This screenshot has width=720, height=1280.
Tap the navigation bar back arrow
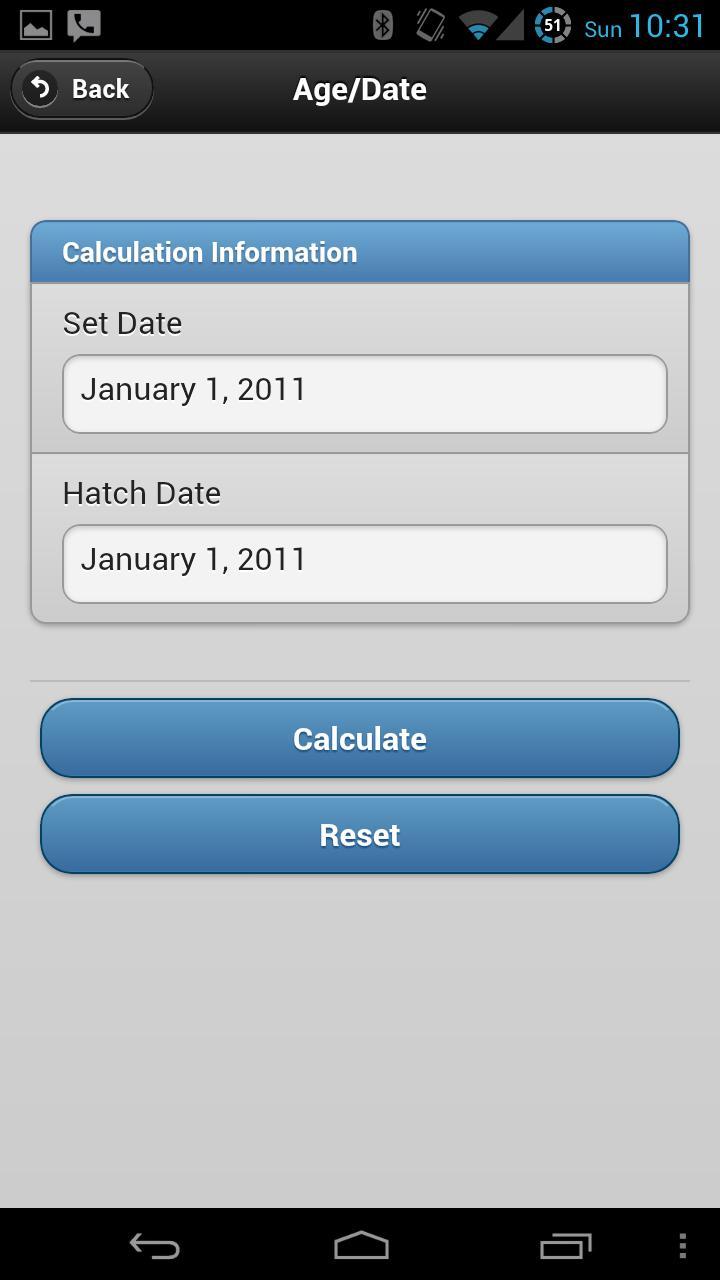tap(155, 1246)
